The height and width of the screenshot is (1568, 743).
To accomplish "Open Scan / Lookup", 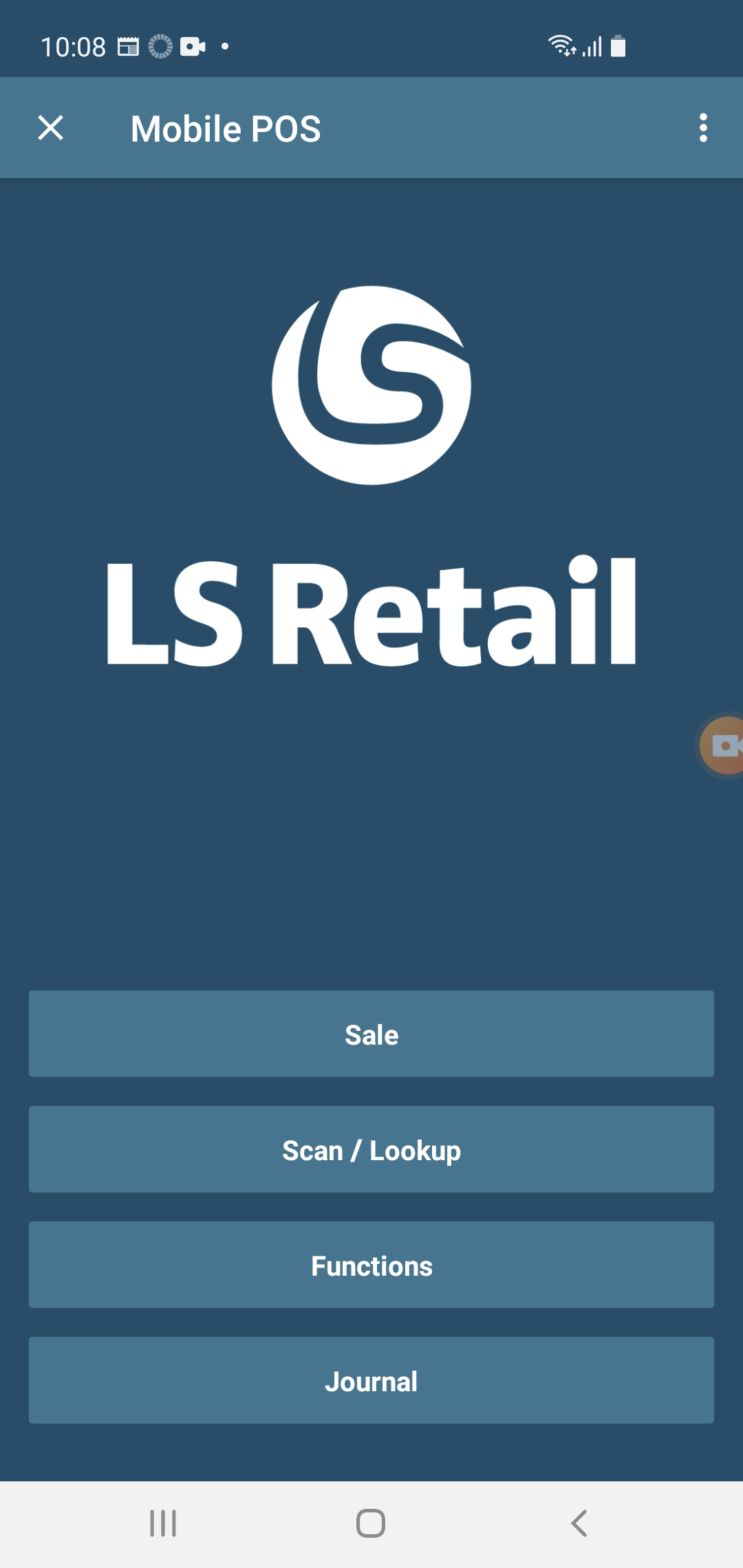I will (x=371, y=1149).
